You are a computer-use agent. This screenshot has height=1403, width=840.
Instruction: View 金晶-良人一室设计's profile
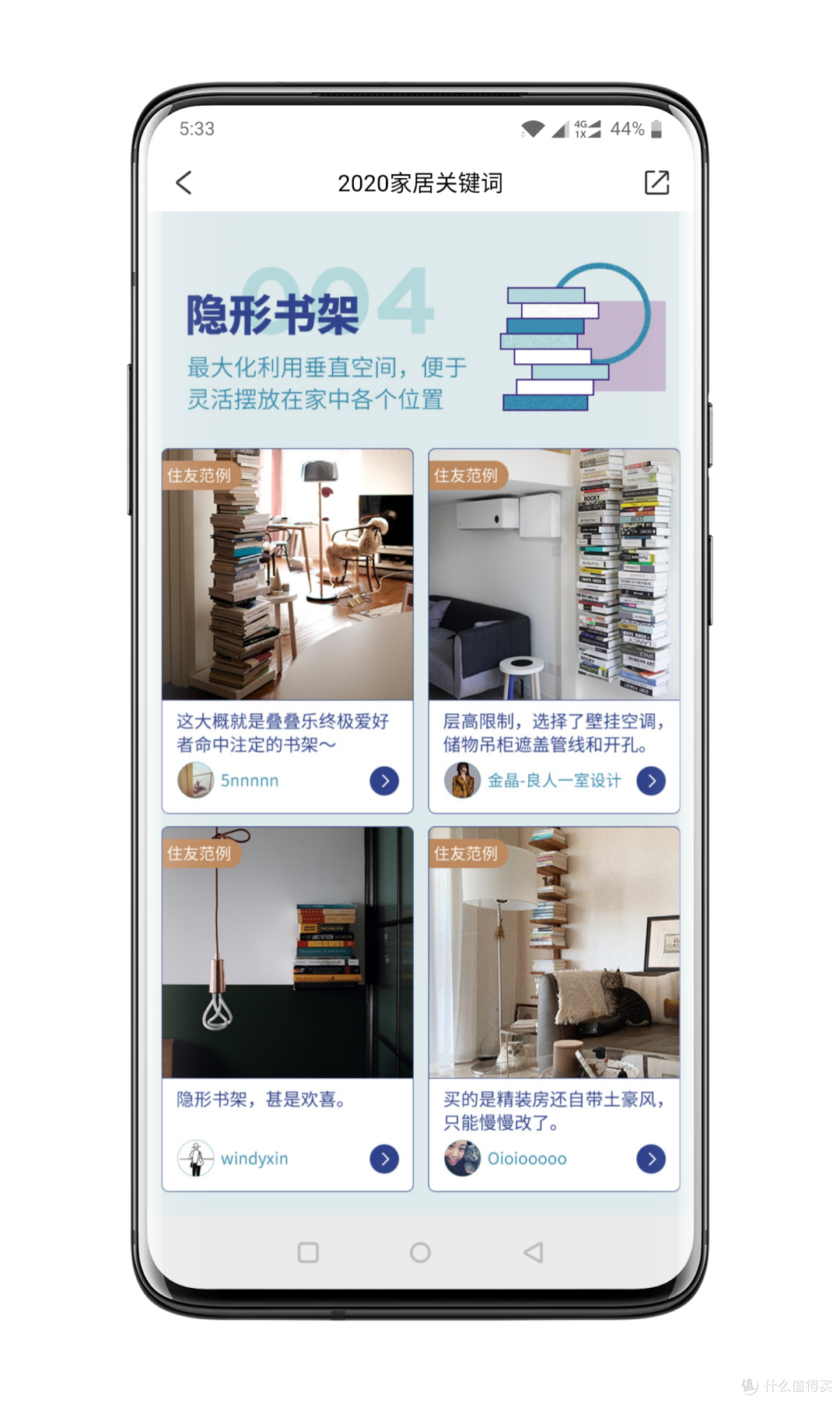point(533,780)
